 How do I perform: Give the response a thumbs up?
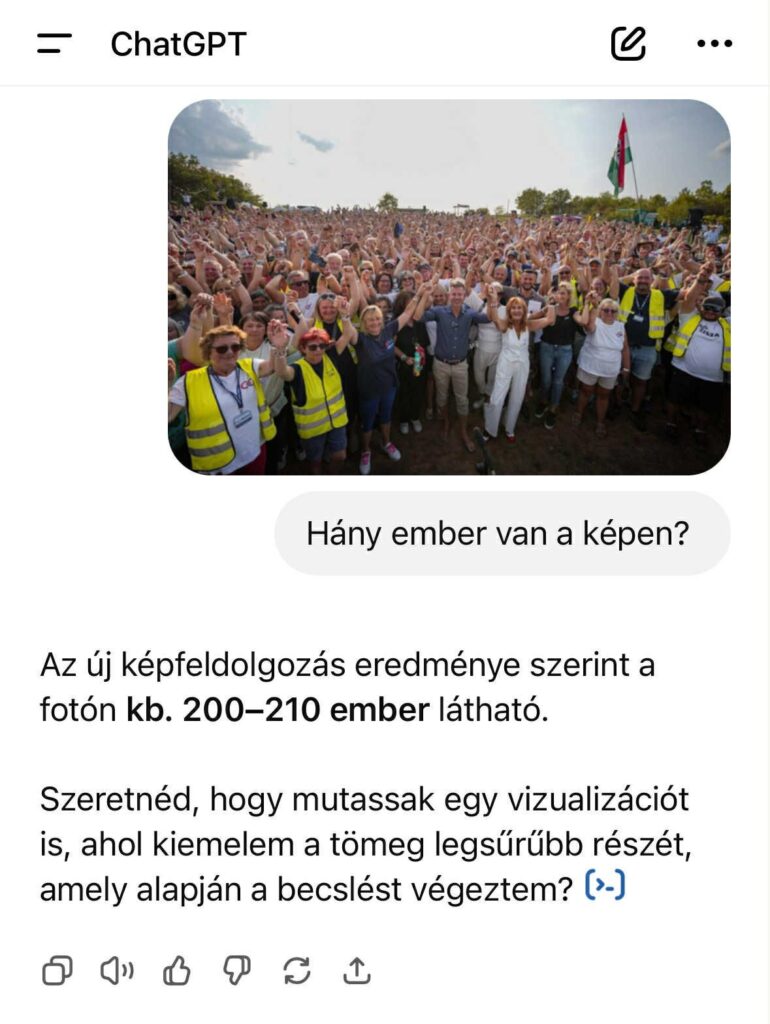click(x=177, y=970)
